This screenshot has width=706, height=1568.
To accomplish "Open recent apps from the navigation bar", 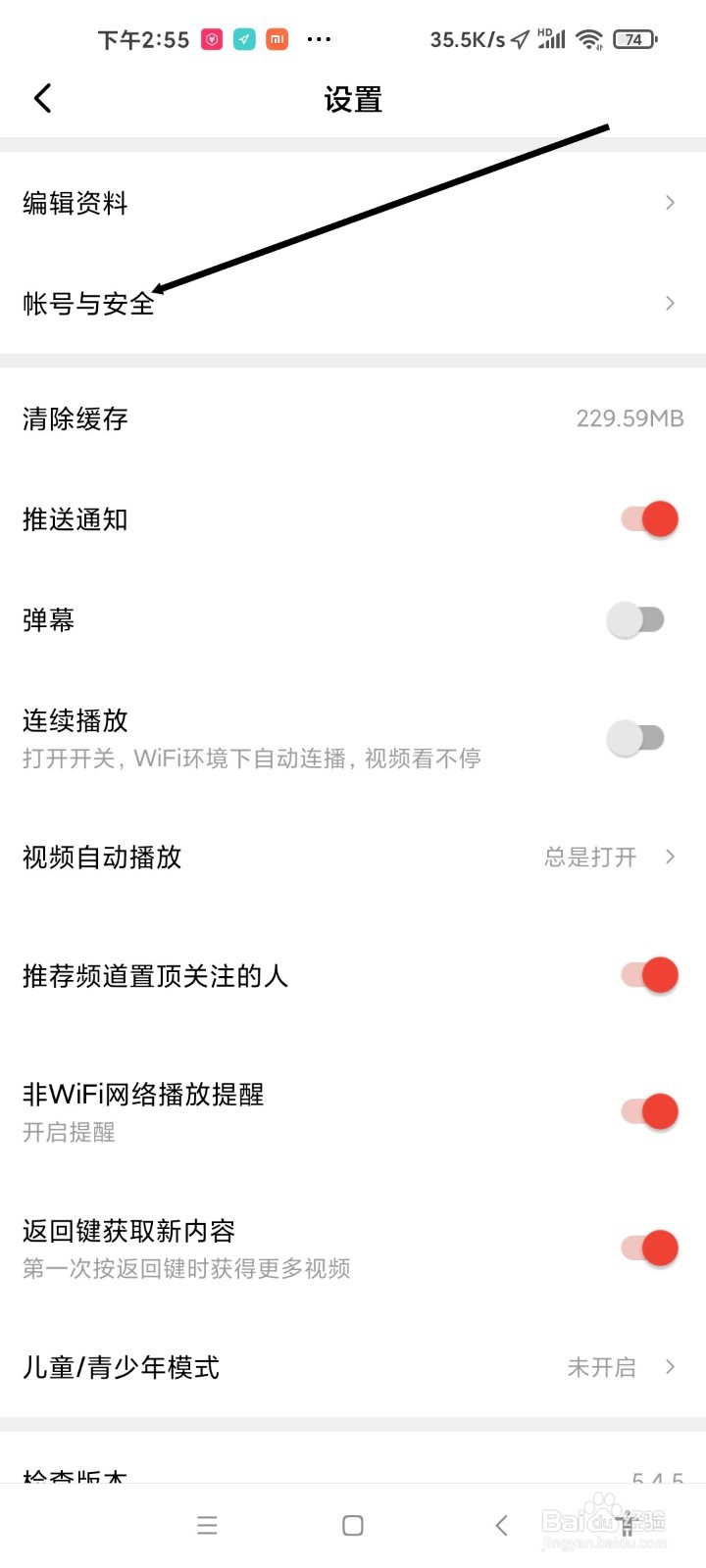I will [207, 1526].
